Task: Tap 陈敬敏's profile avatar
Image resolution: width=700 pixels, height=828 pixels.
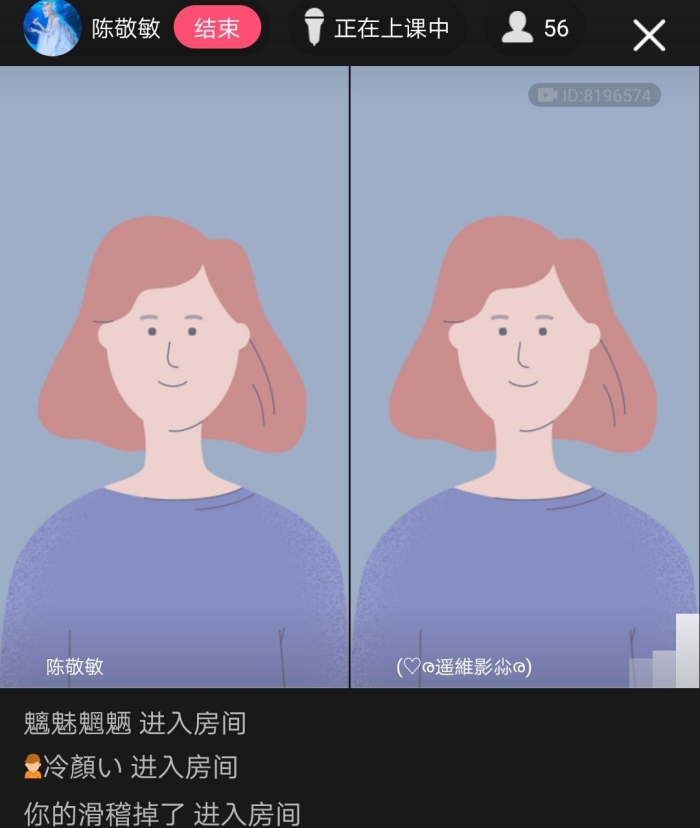Action: pos(52,28)
